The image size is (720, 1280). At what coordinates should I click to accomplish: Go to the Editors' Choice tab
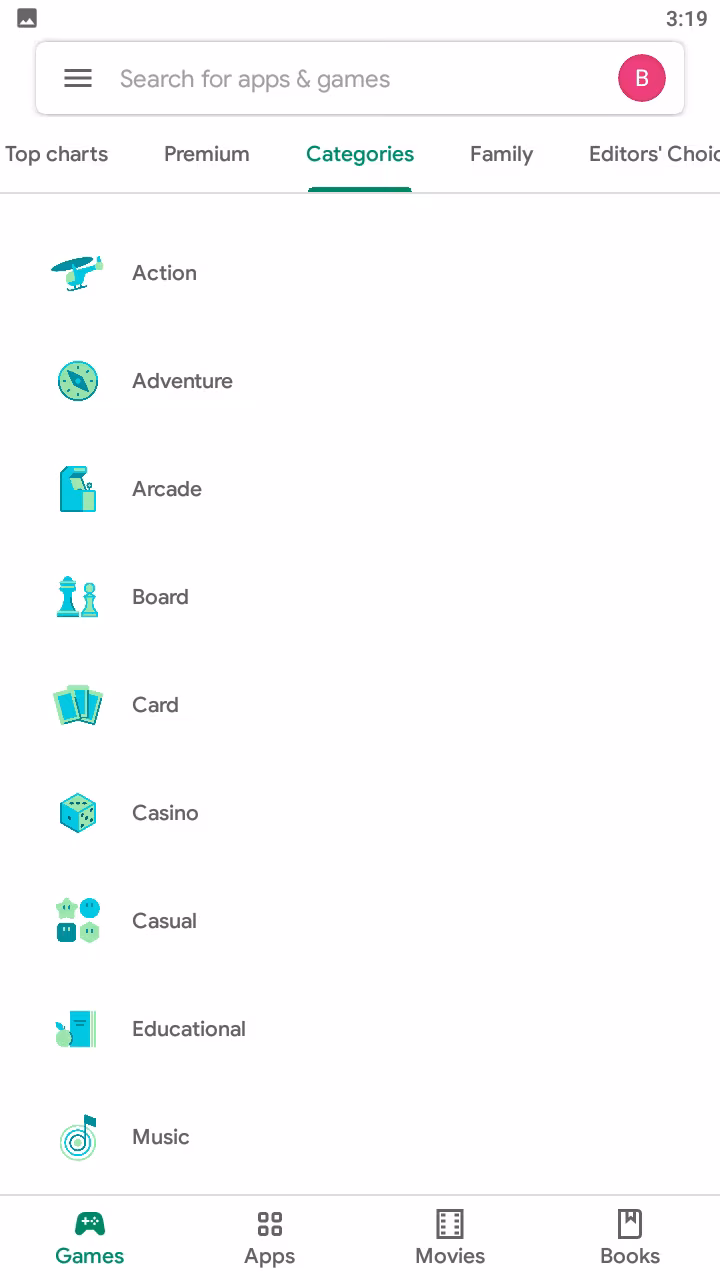(652, 154)
